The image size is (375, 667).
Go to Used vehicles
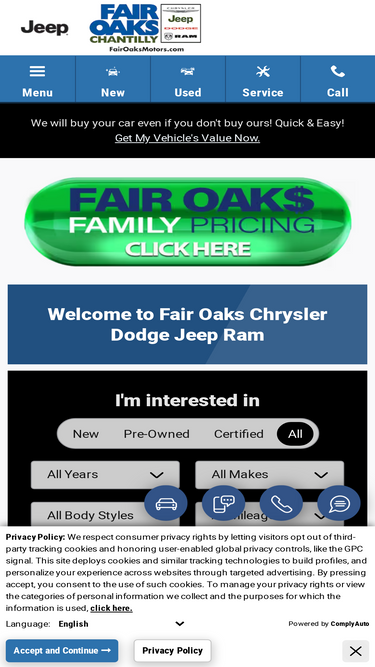point(188,79)
